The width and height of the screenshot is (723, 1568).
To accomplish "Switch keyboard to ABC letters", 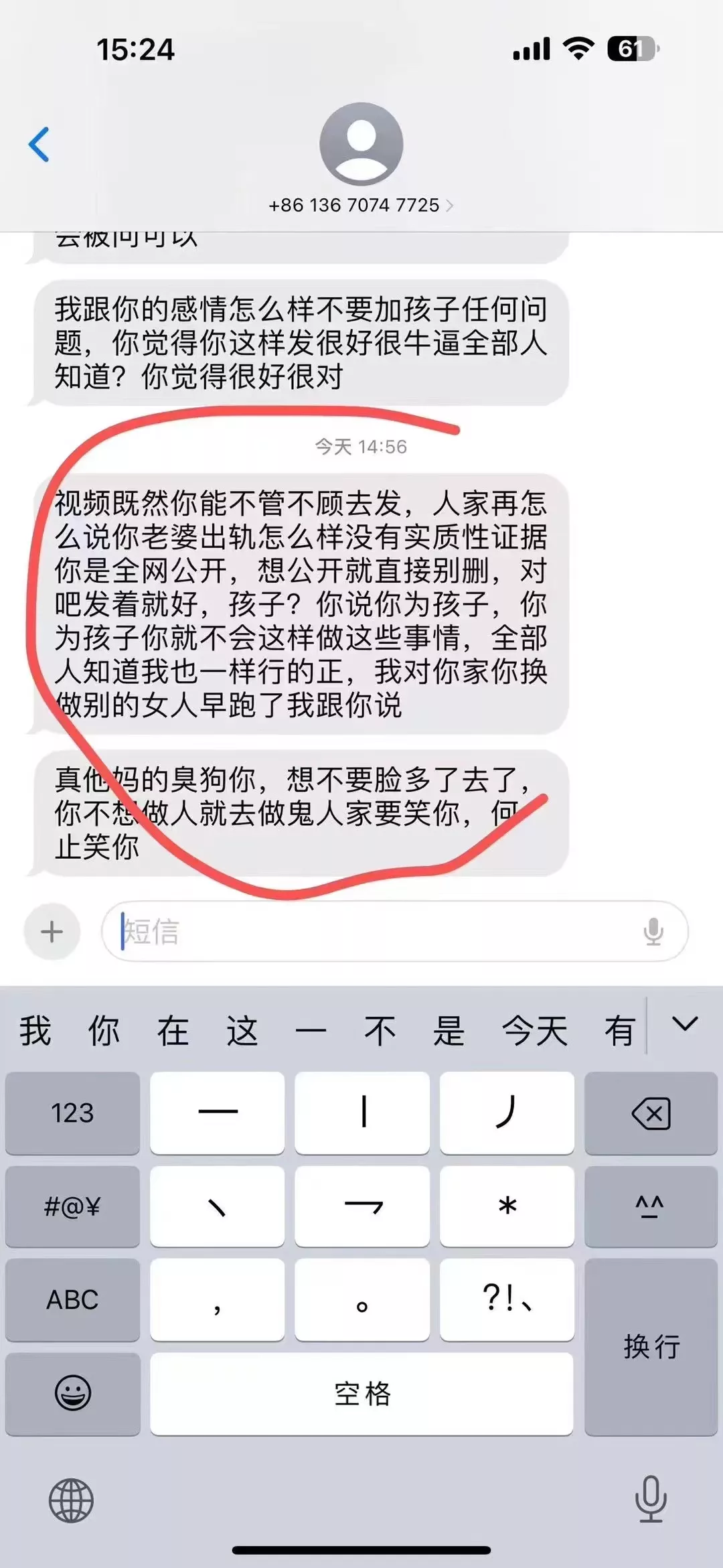I will click(x=72, y=1300).
